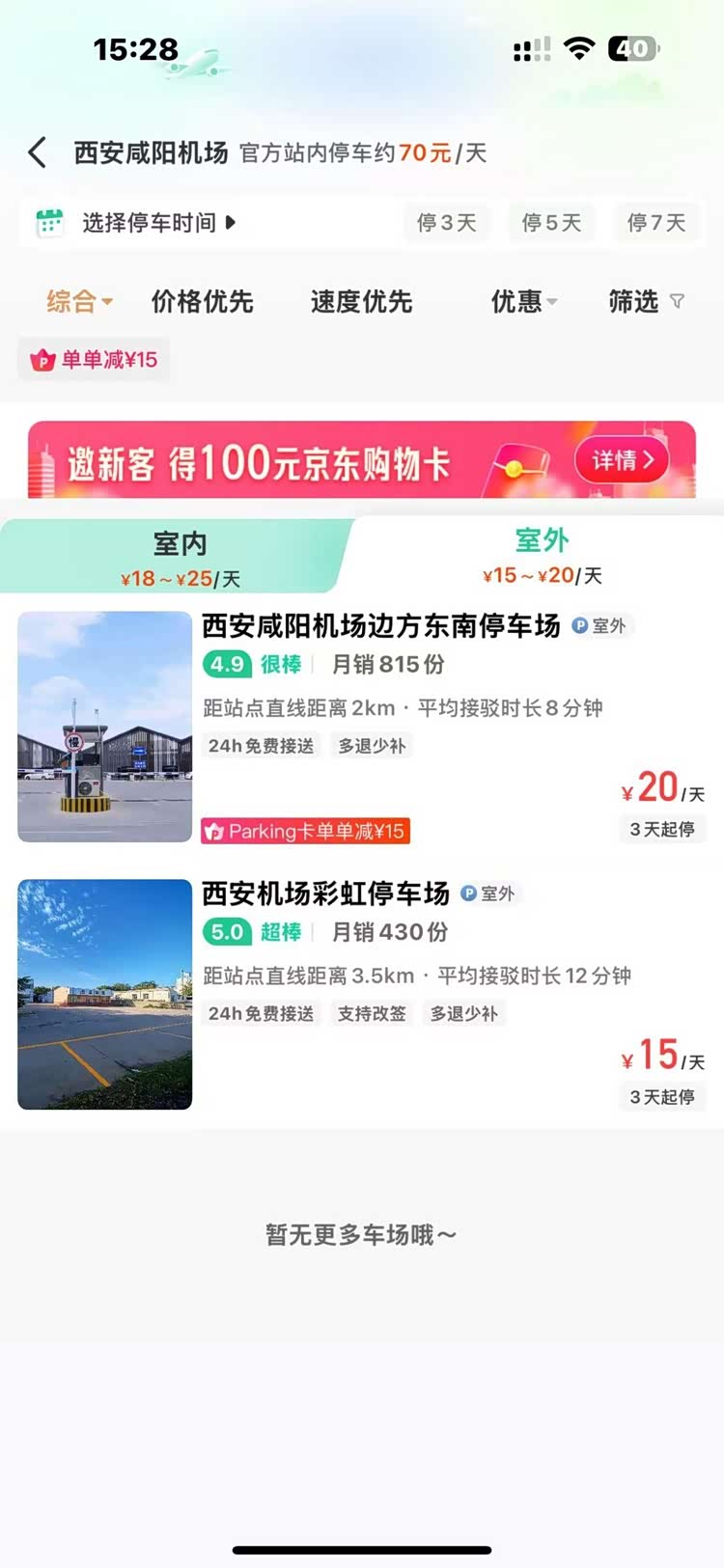Go back using the back arrow
This screenshot has height=1568, width=724.
(x=38, y=152)
